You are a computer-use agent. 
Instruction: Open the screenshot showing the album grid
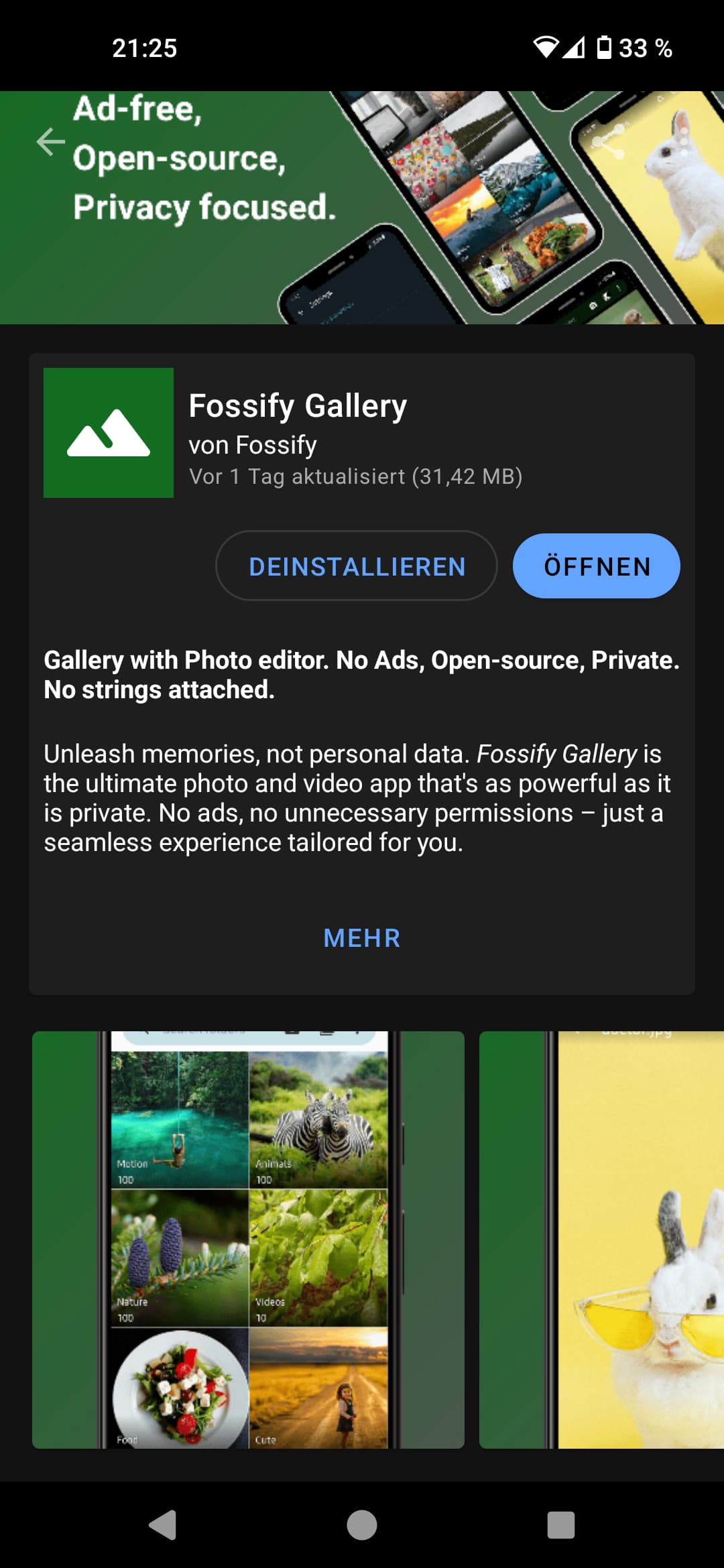pyautogui.click(x=248, y=1240)
